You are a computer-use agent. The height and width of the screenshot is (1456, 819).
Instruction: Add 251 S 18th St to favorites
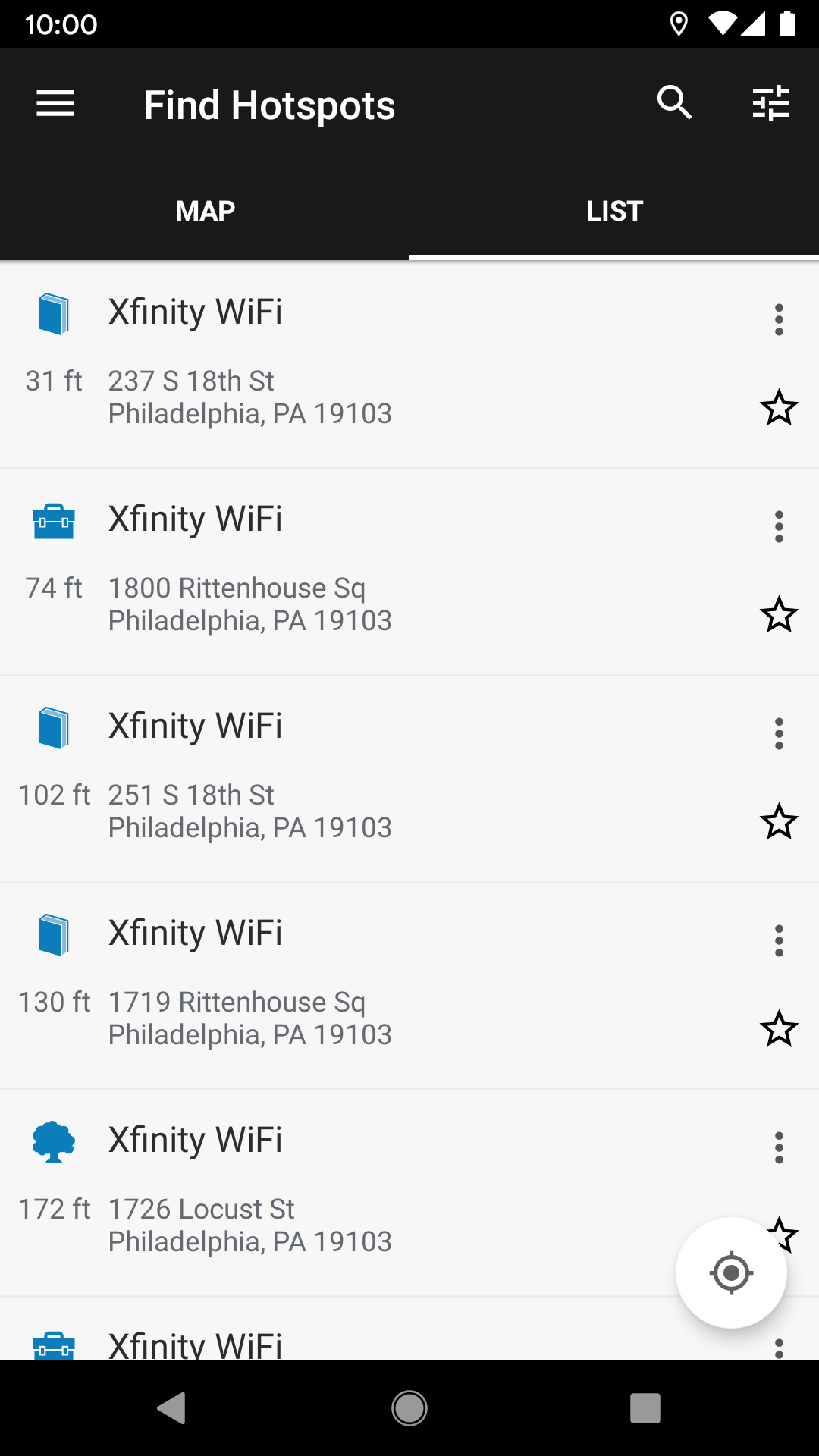coord(779,822)
